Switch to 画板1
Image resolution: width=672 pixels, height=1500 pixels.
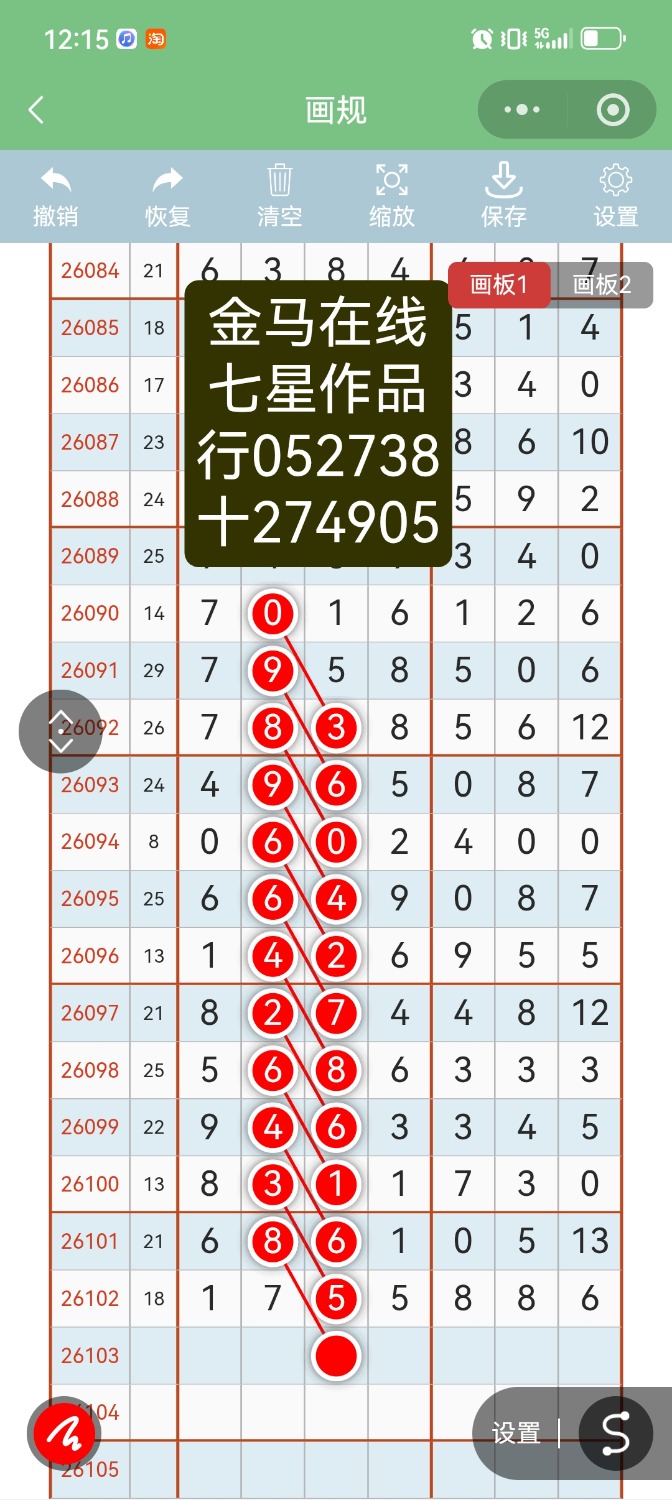(x=499, y=285)
